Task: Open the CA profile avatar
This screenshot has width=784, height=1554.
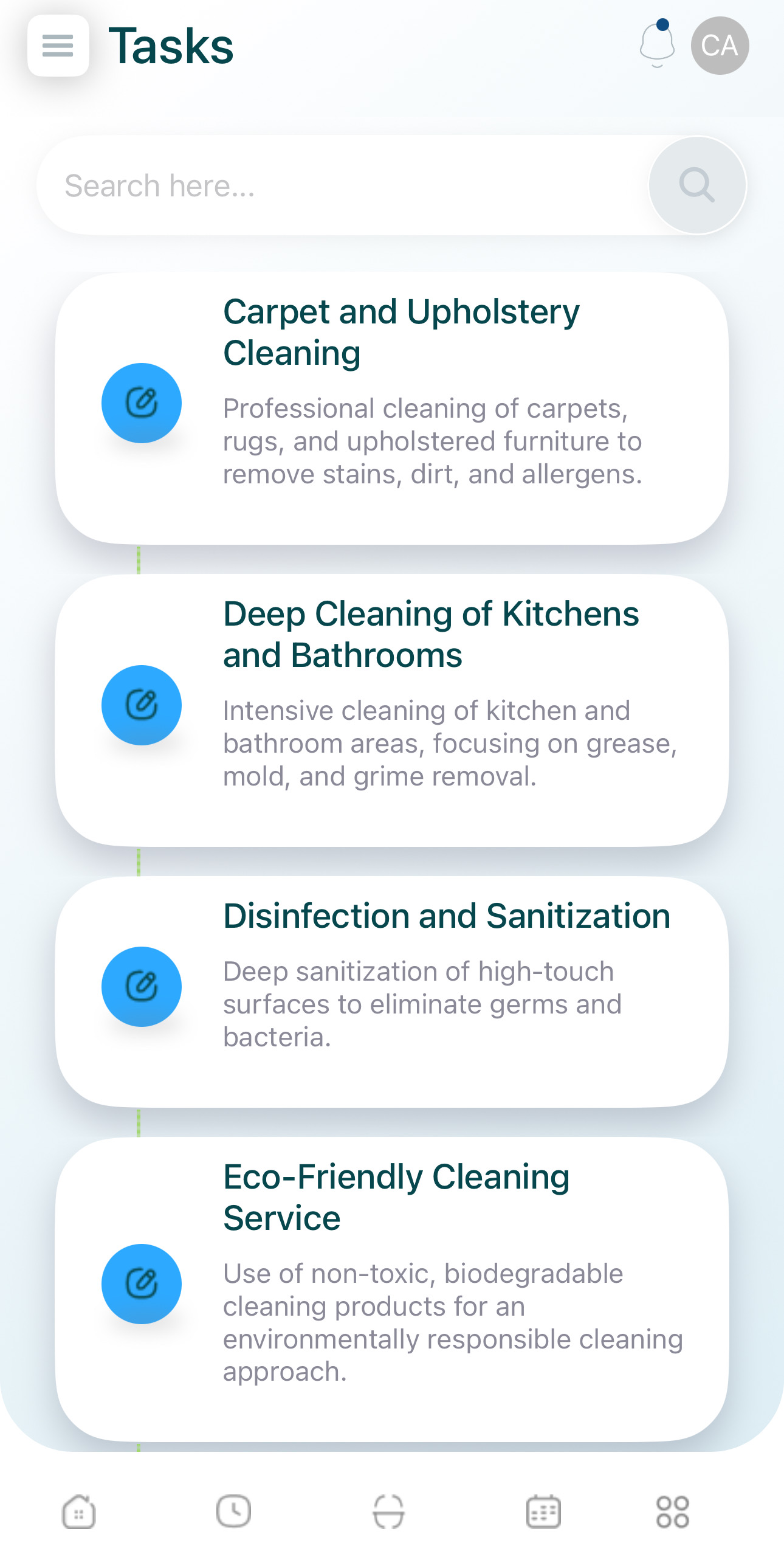Action: coord(720,46)
